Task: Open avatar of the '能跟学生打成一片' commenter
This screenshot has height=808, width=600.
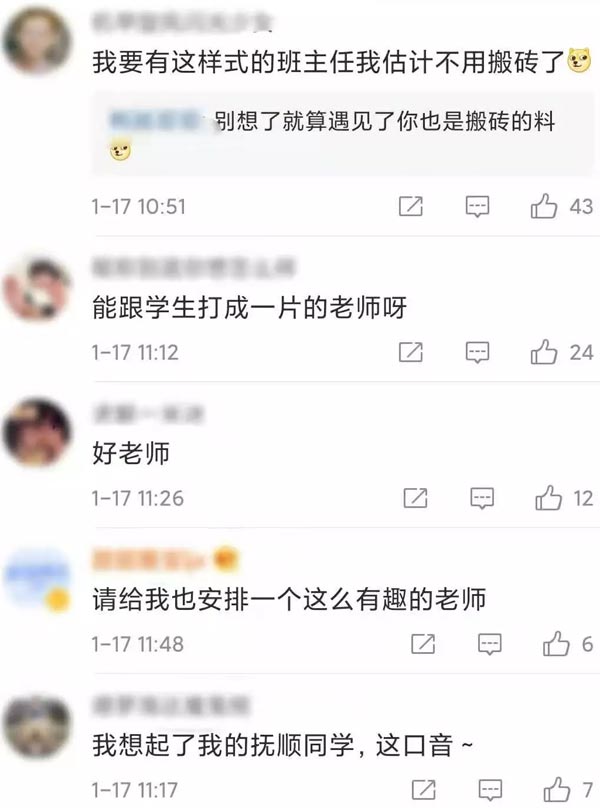Action: pos(37,288)
